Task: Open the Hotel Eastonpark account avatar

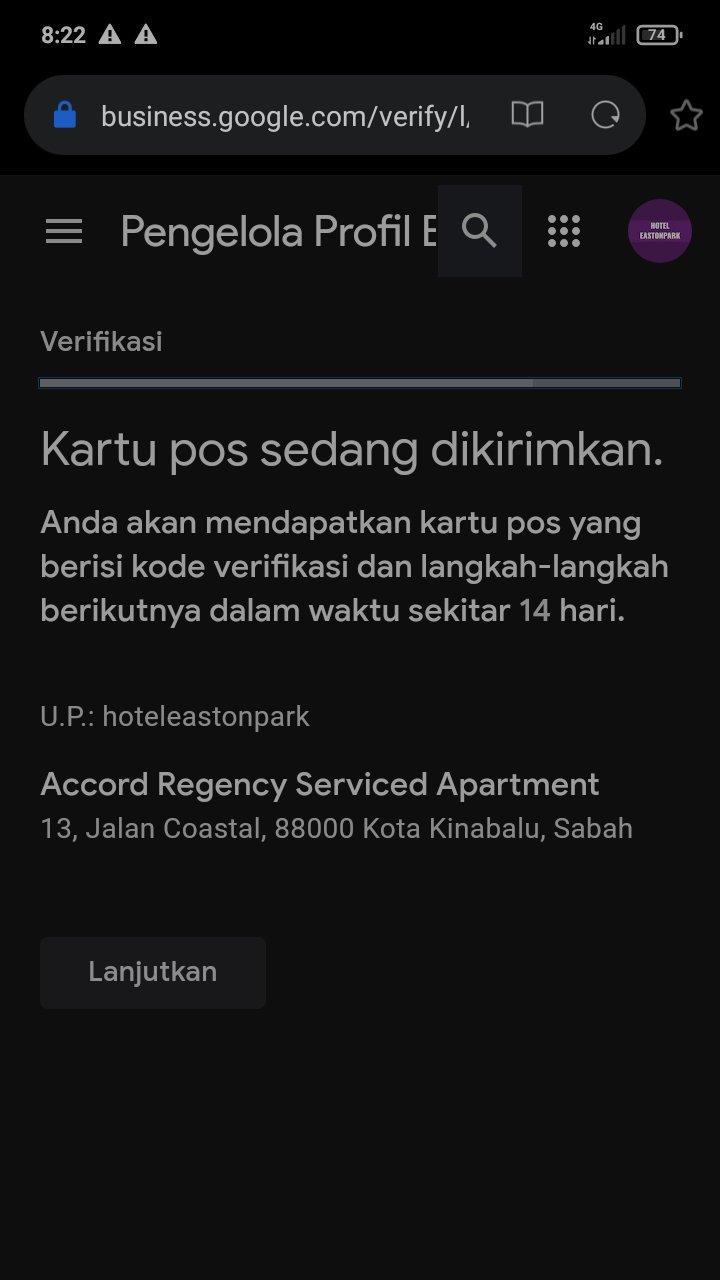Action: click(x=660, y=231)
